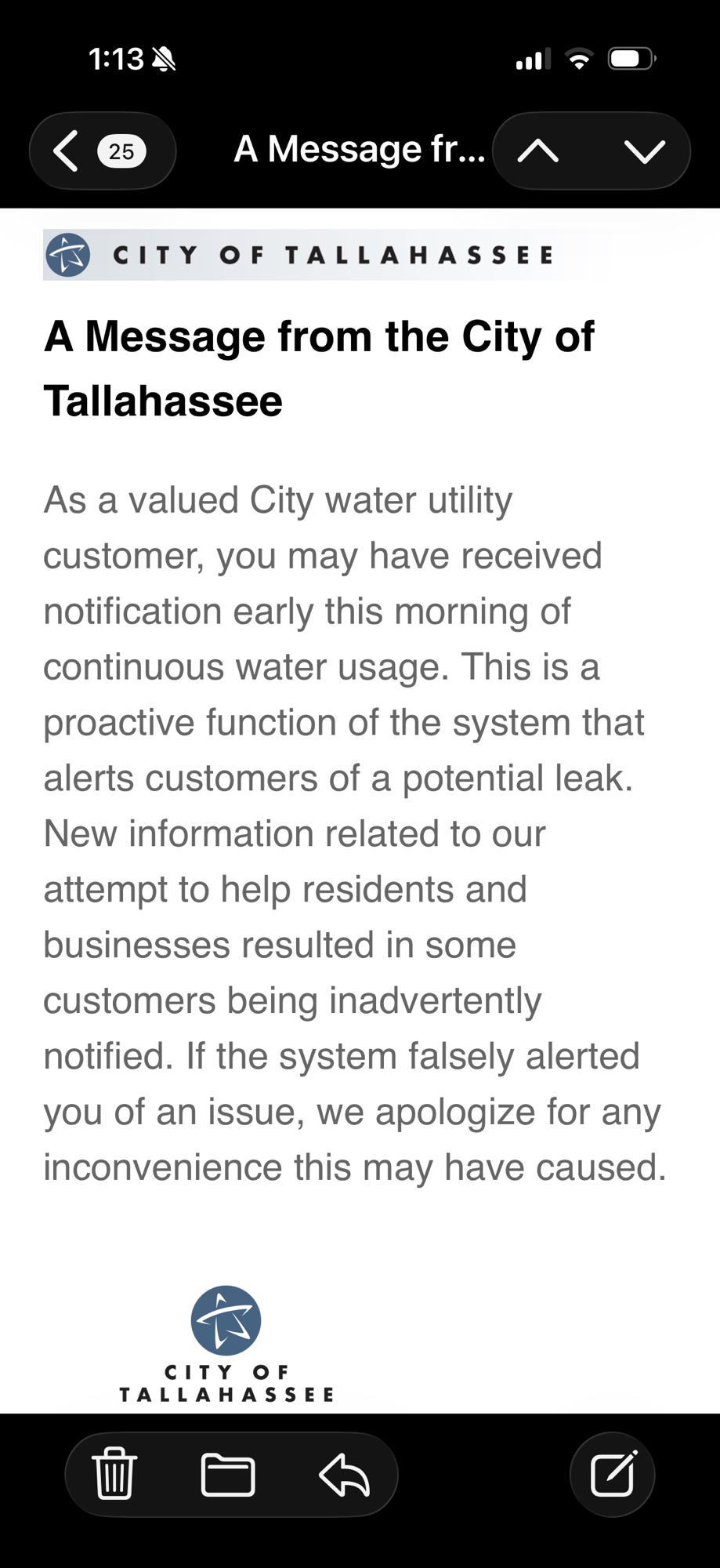Move this message to a folder
This screenshot has height=1568, width=720.
[227, 1474]
